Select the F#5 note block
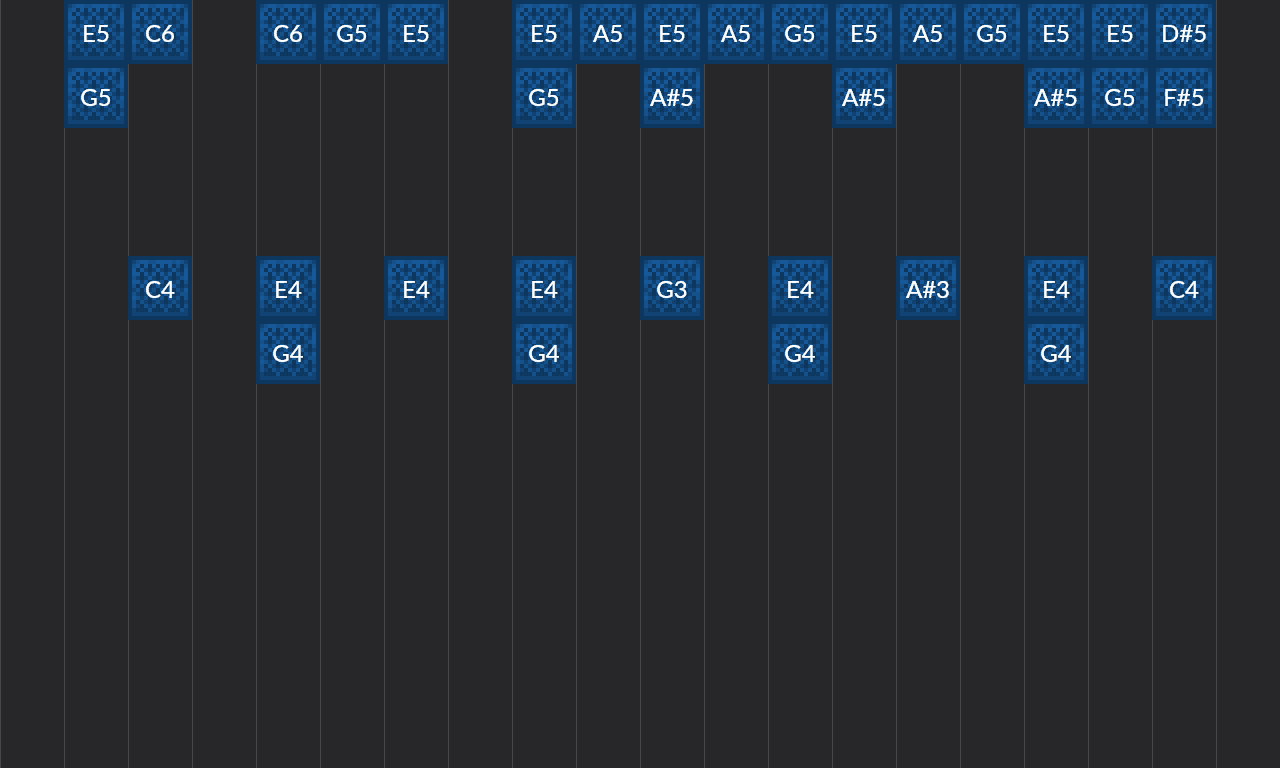Screen dimensions: 1280x768 1184,97
